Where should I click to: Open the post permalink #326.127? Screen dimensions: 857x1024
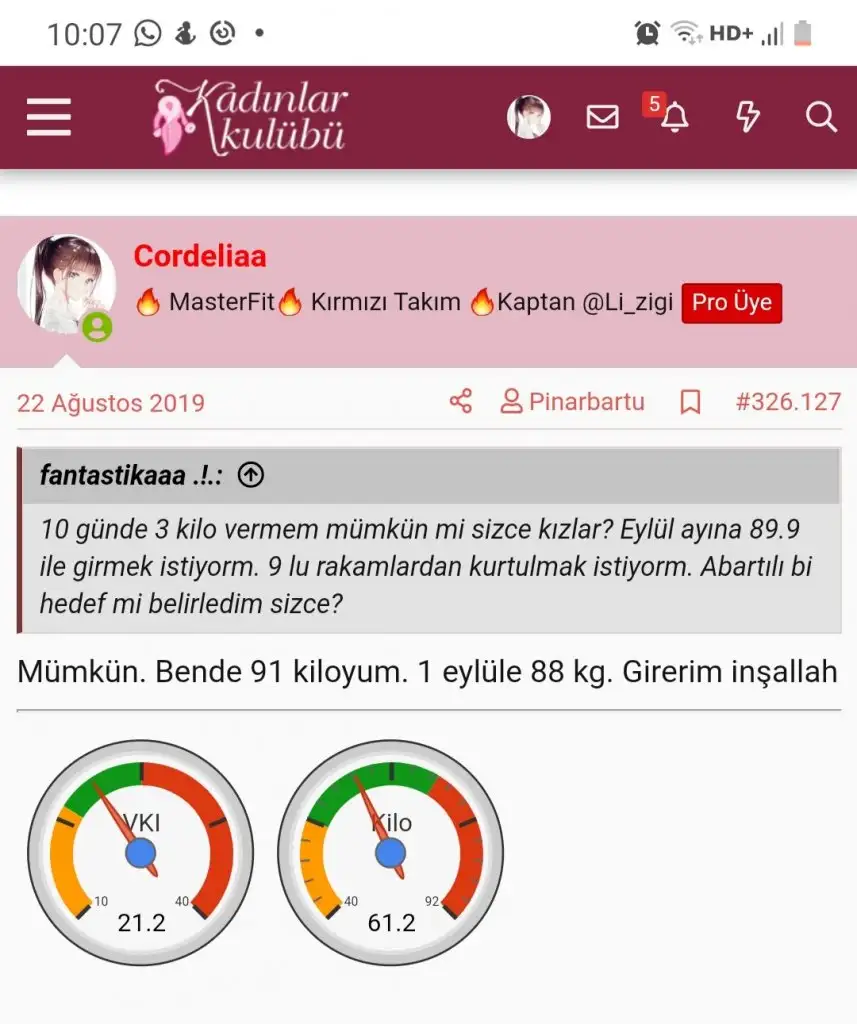pos(787,402)
